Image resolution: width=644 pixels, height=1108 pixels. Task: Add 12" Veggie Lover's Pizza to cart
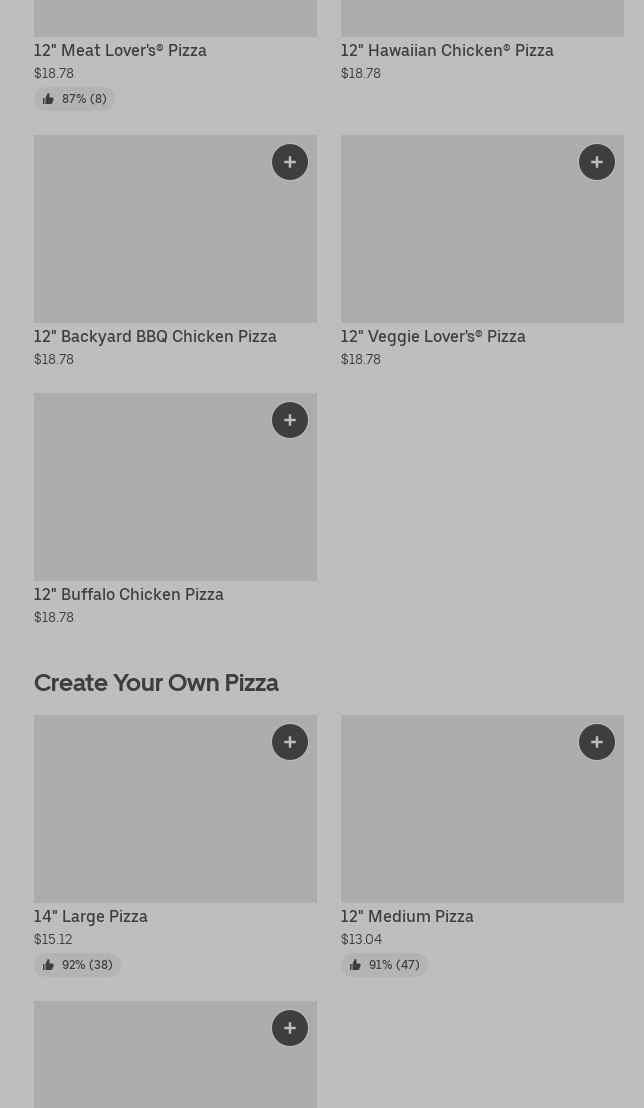coord(597,162)
